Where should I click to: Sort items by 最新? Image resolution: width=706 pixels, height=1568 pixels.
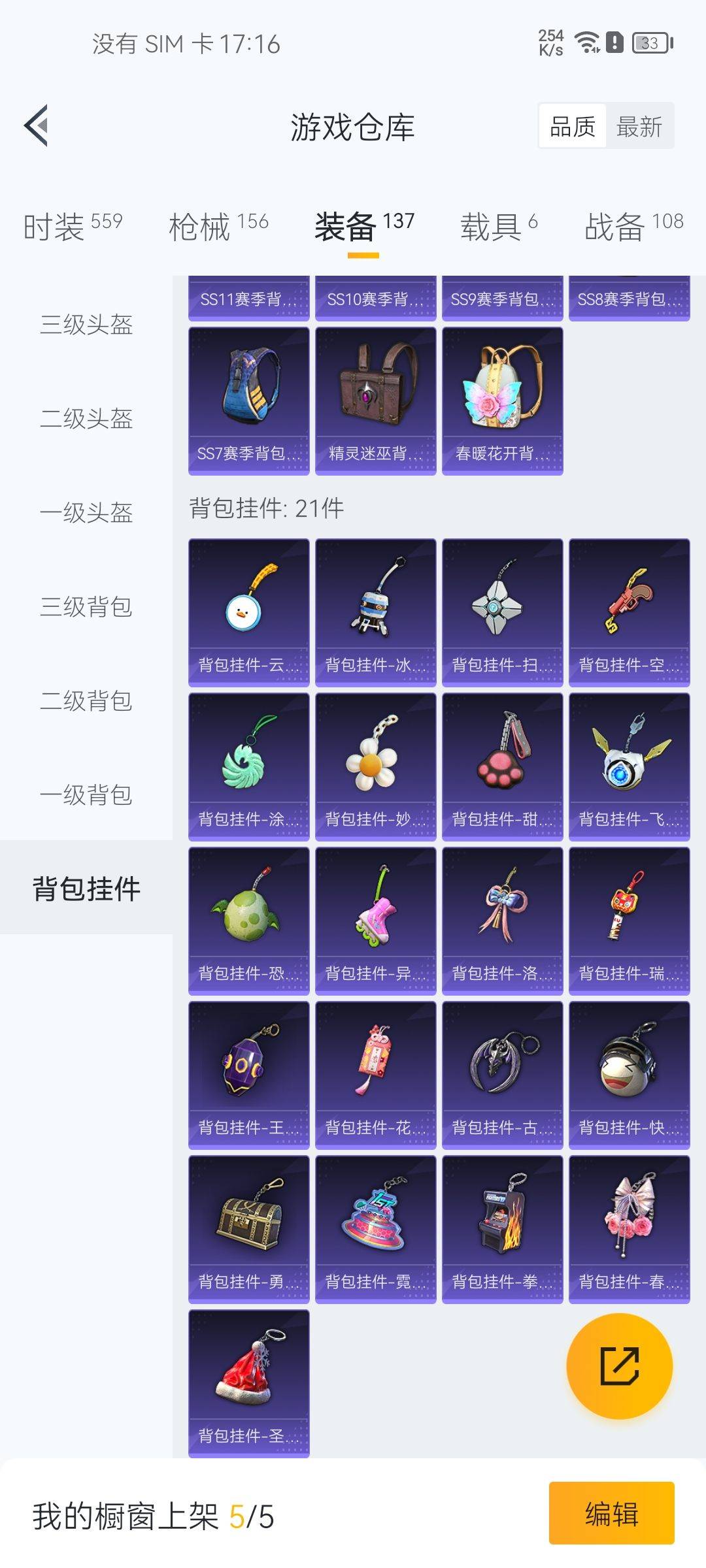pyautogui.click(x=639, y=126)
